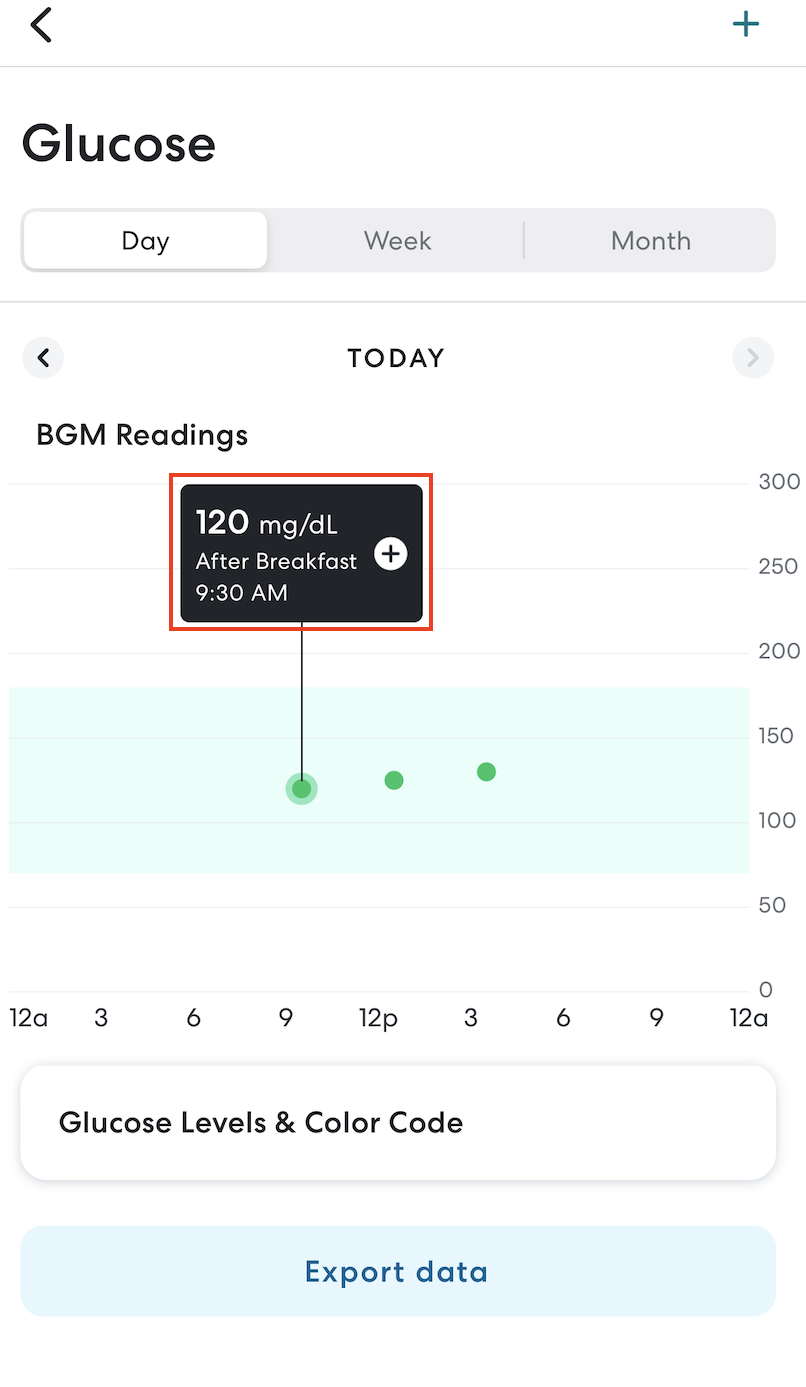Viewport: 806px width, 1387px height.
Task: Add a new glucose reading
Action: [746, 25]
